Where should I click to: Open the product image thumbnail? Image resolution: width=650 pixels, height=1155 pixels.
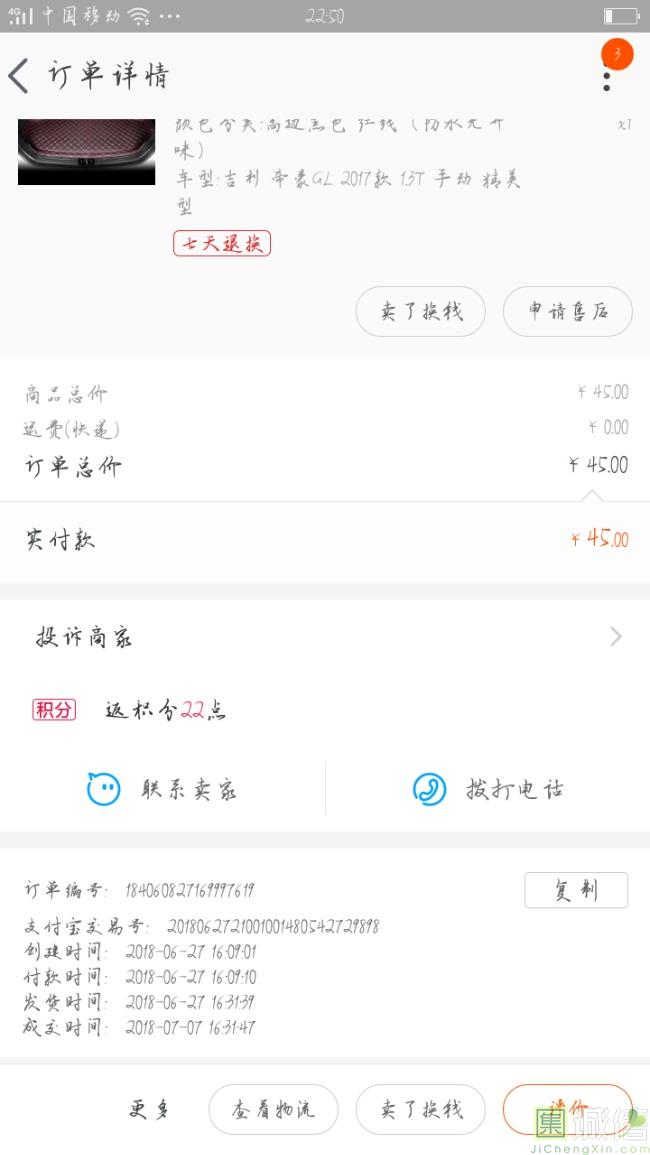[86, 151]
